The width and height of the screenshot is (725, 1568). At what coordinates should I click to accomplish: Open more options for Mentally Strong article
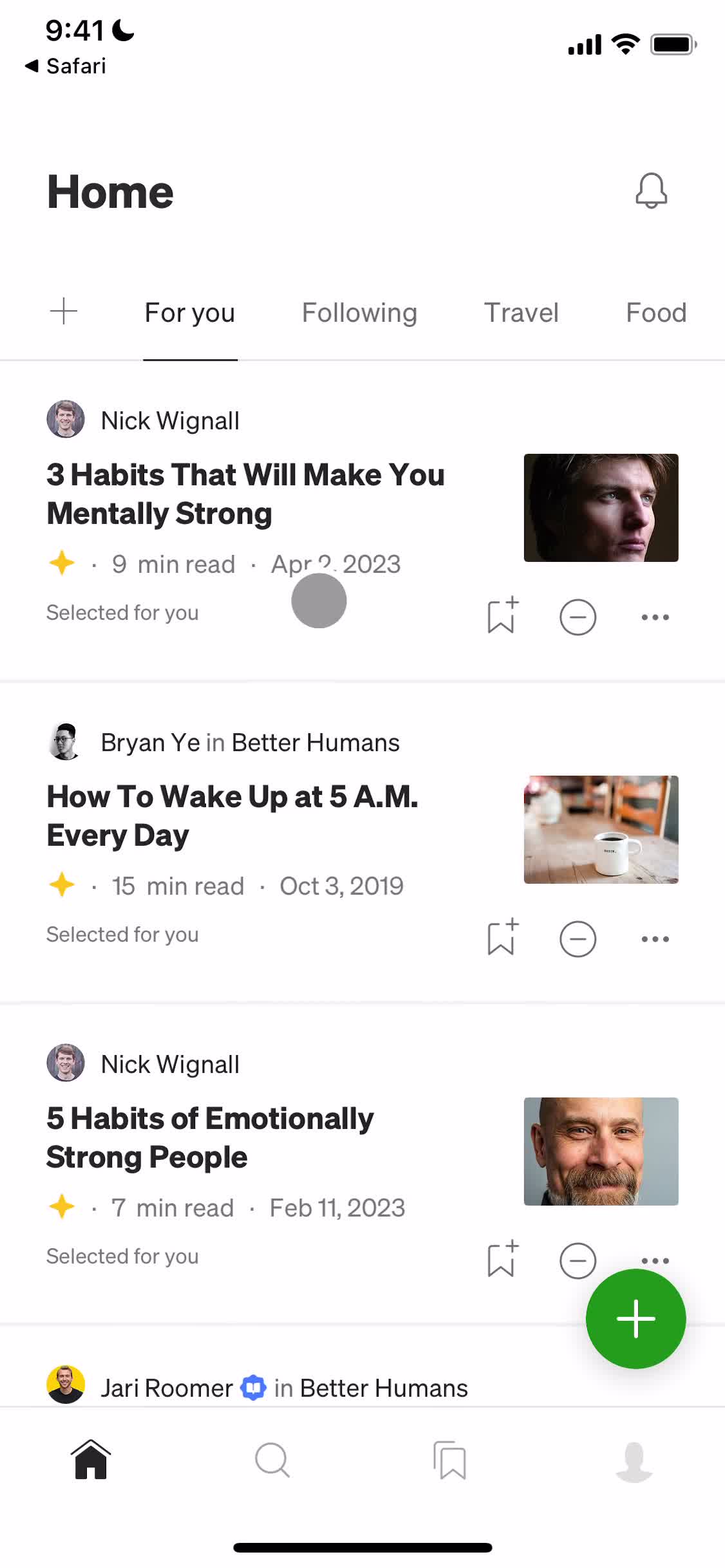pos(655,617)
